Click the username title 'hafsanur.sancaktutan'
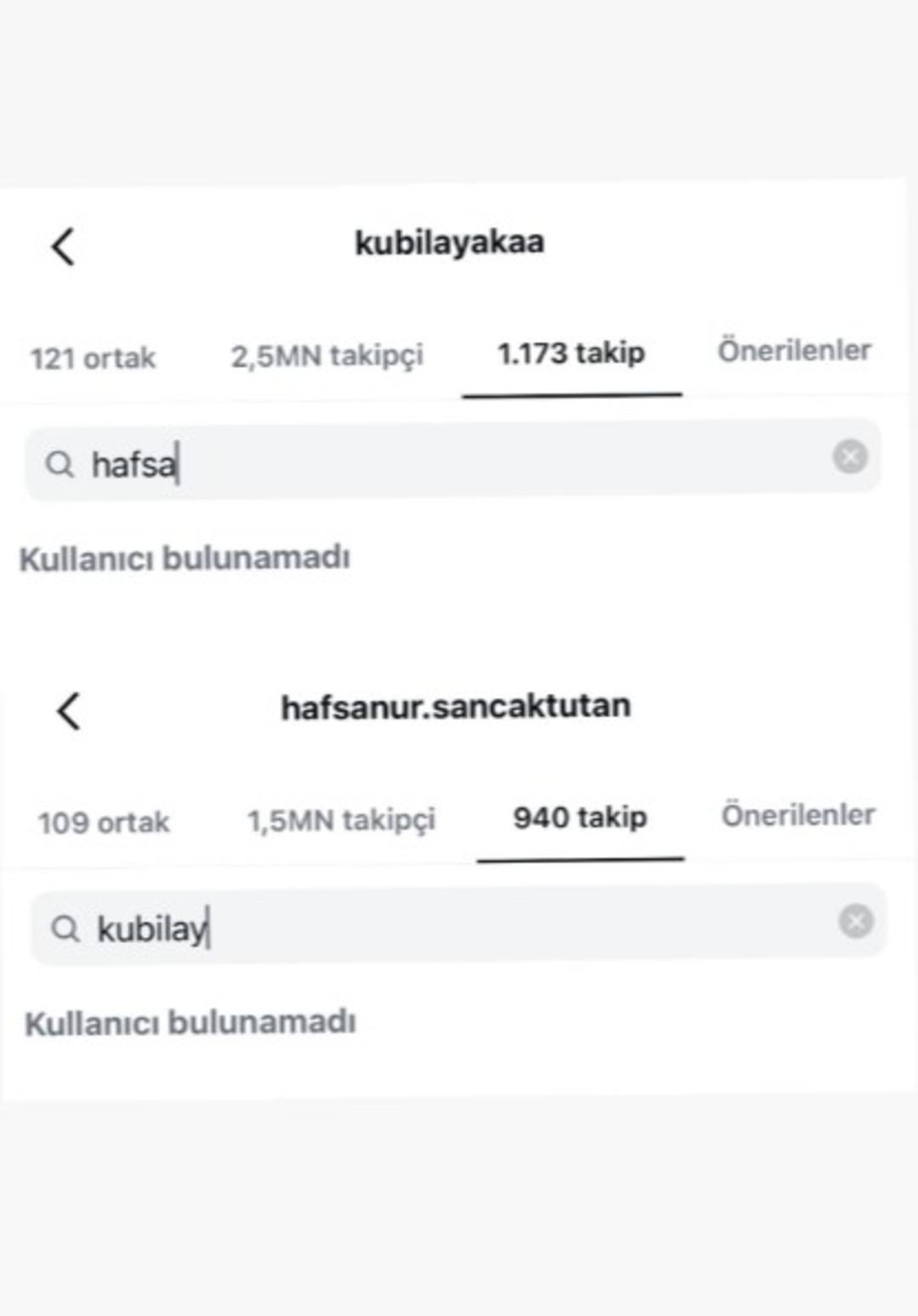The width and height of the screenshot is (918, 1316). (x=457, y=703)
